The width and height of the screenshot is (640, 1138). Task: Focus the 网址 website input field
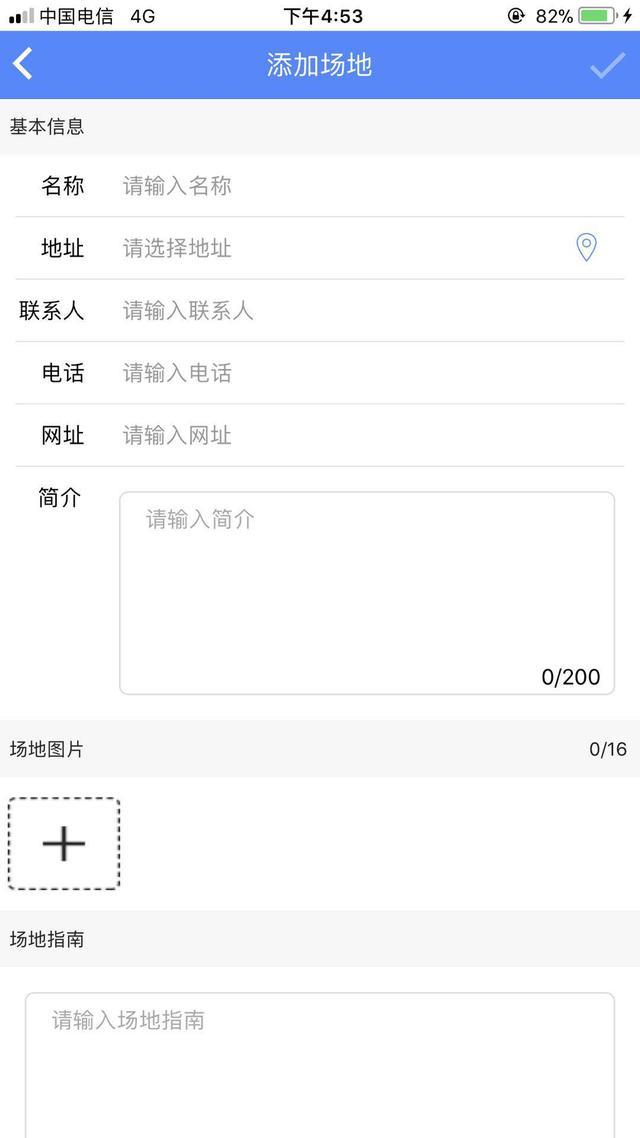tap(360, 435)
